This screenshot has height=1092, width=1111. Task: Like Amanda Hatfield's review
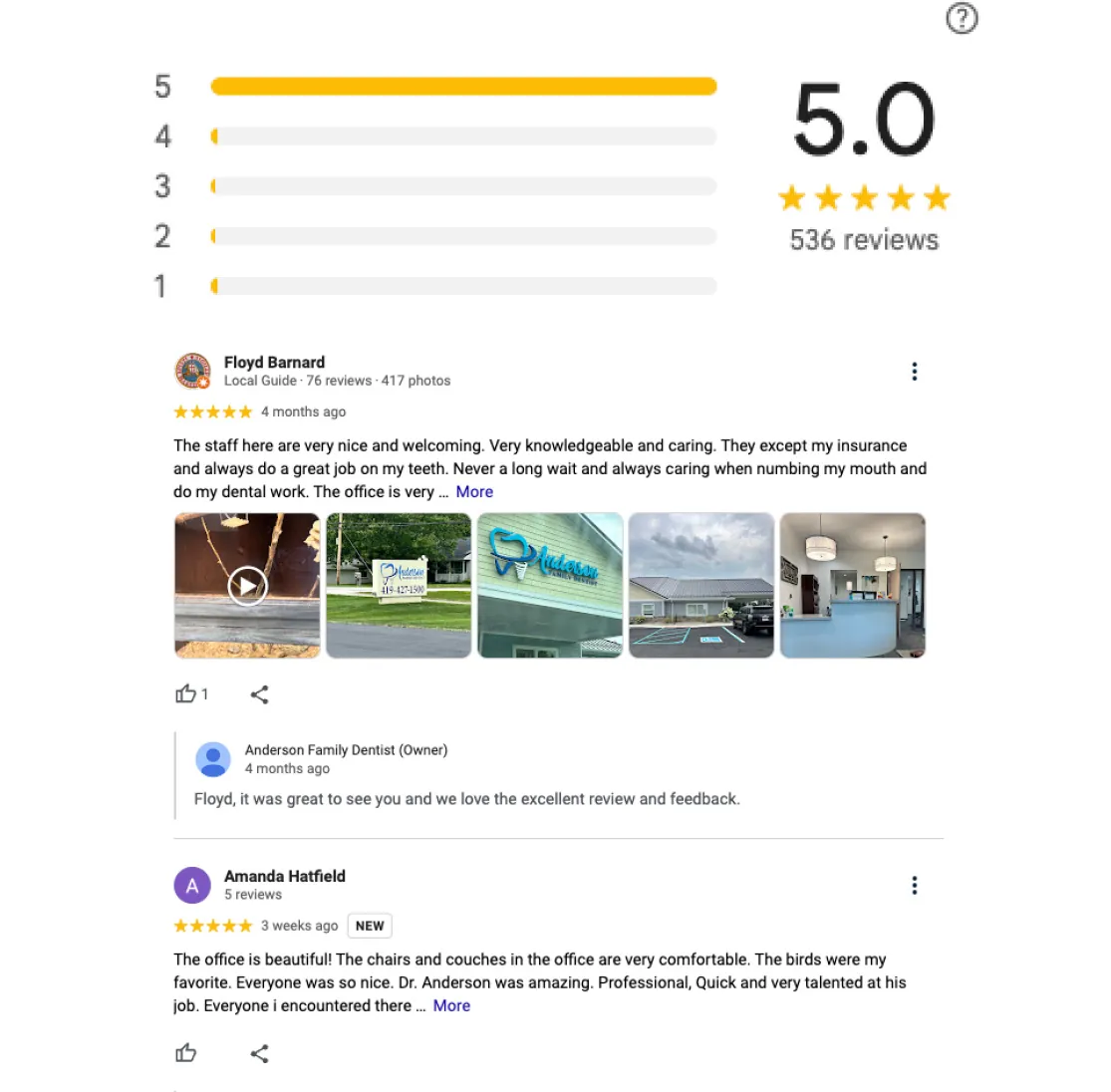[186, 1053]
